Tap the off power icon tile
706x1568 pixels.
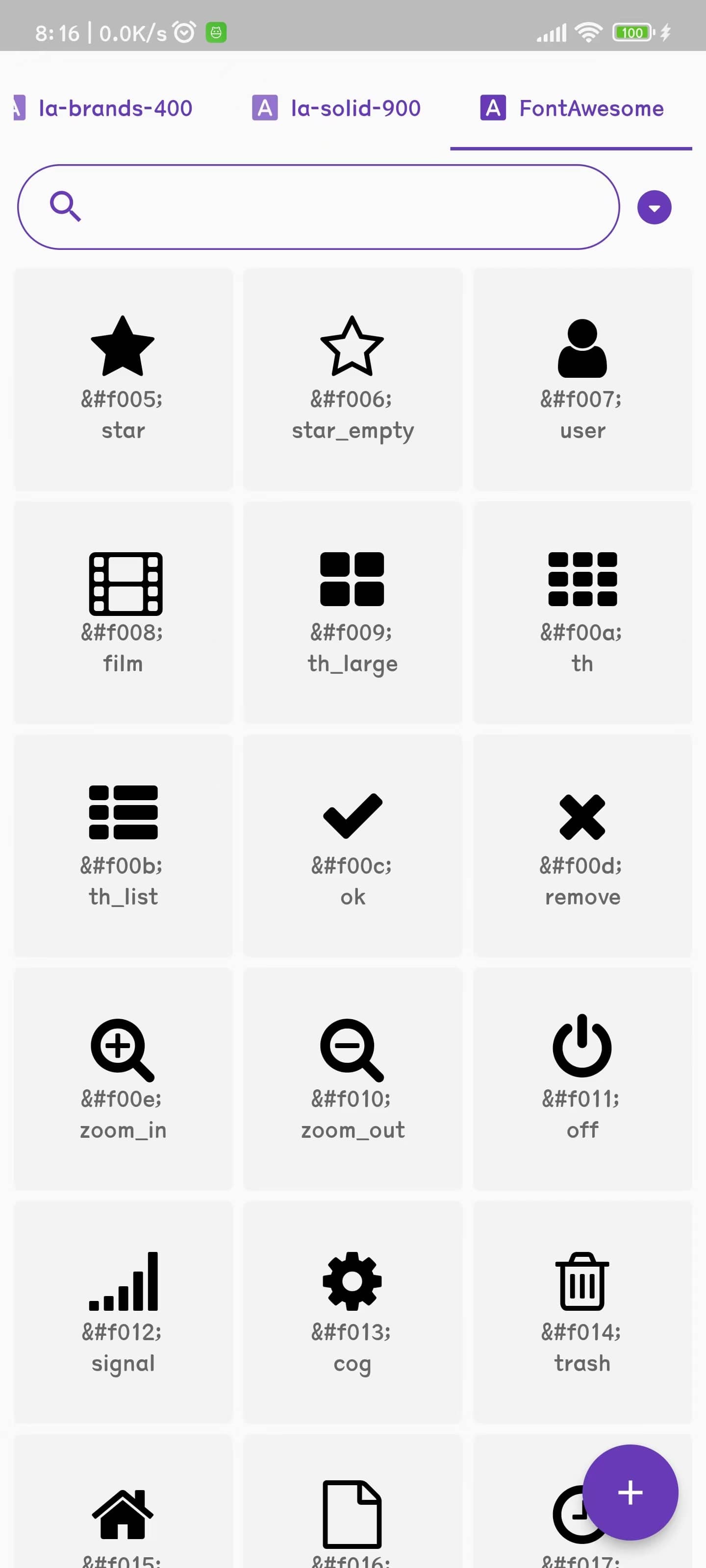click(582, 1078)
